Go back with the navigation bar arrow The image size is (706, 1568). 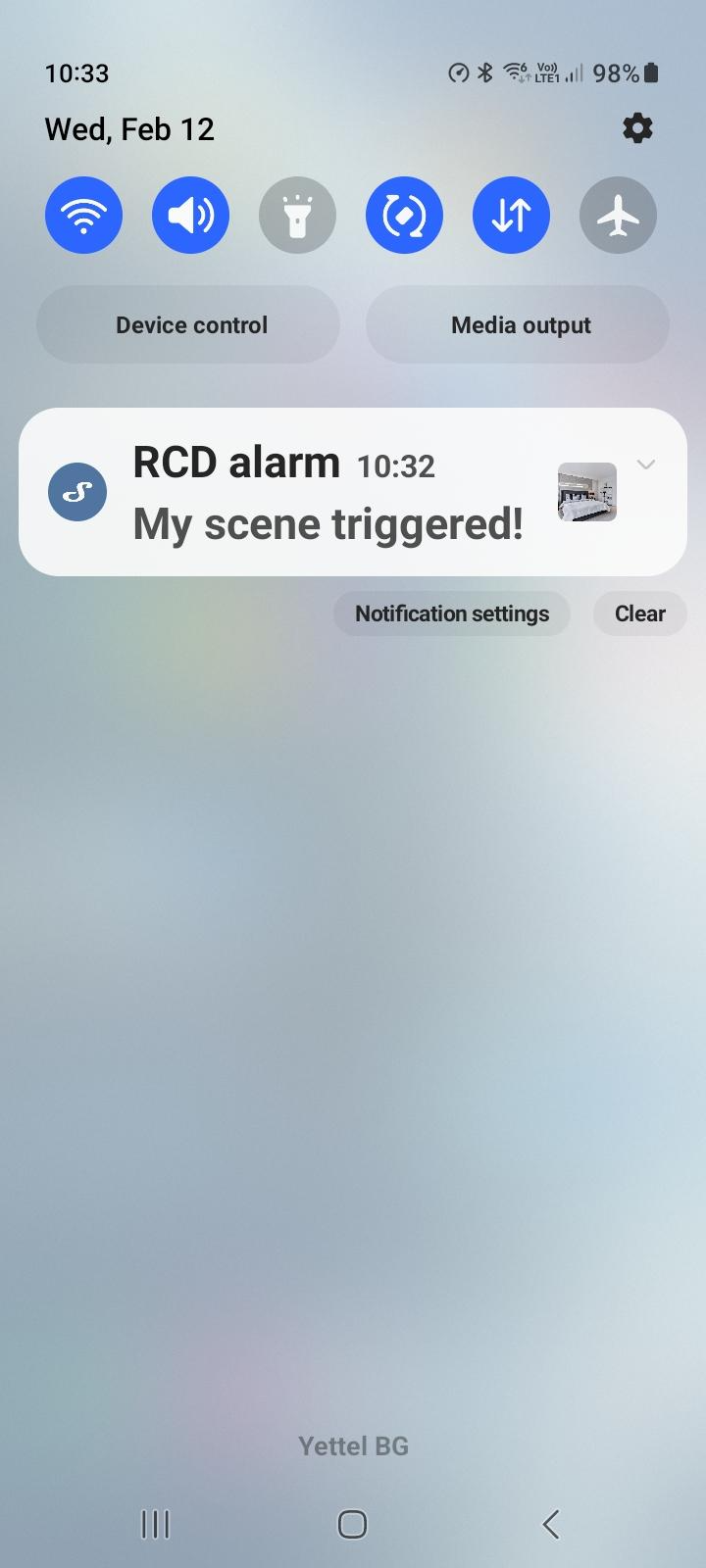(550, 1524)
